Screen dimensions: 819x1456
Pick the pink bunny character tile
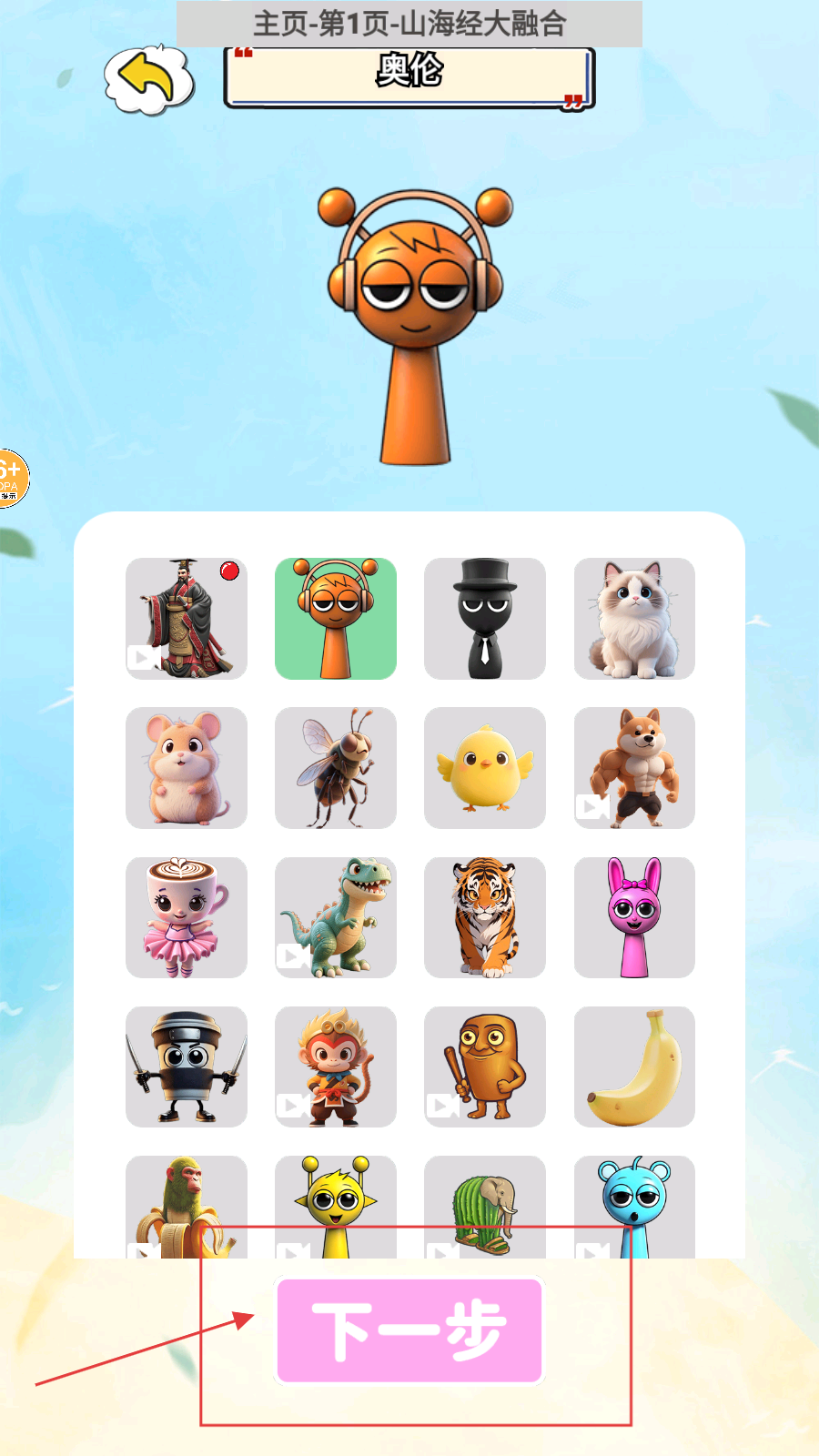634,917
